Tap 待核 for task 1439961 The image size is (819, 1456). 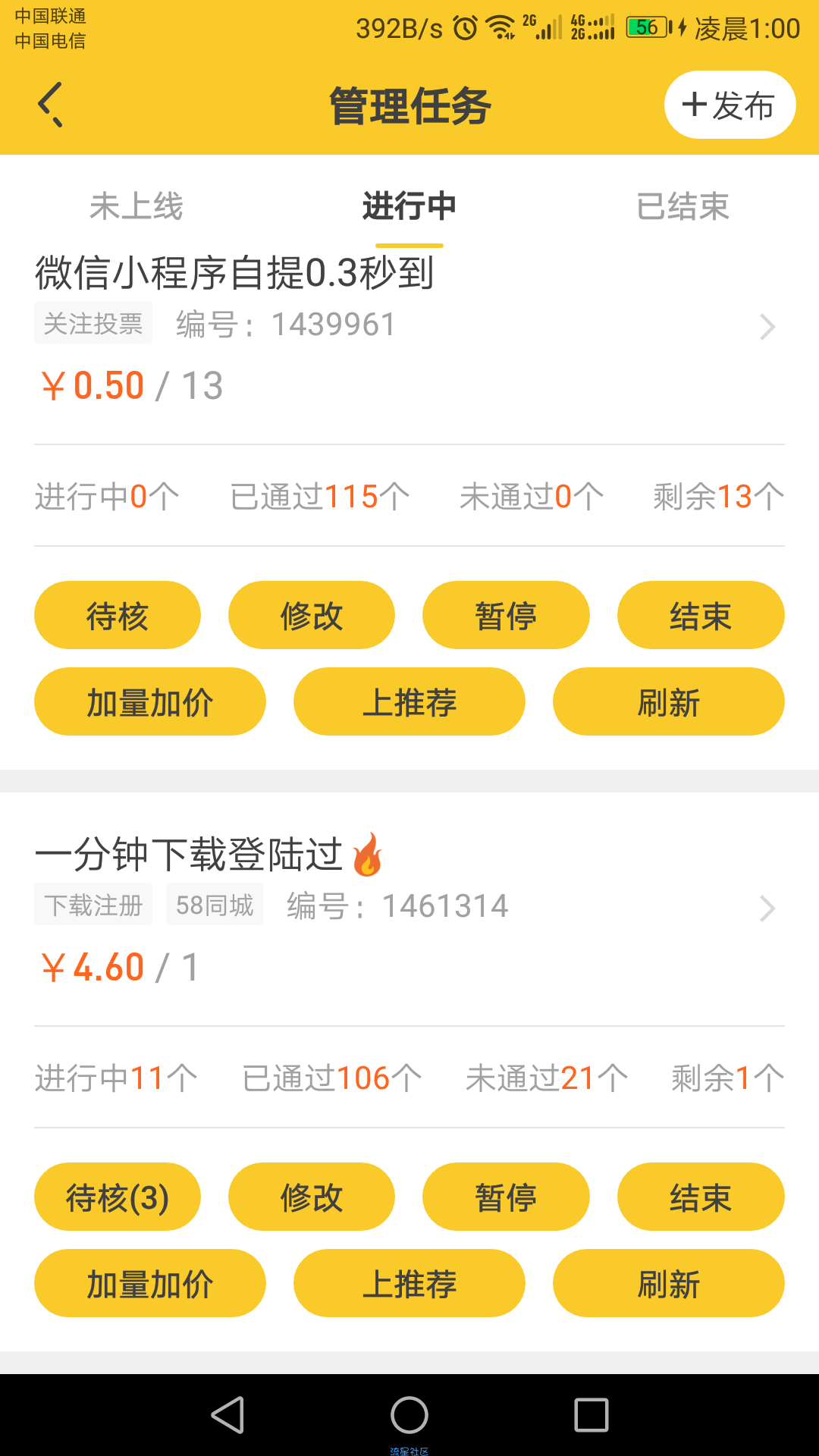[x=118, y=615]
